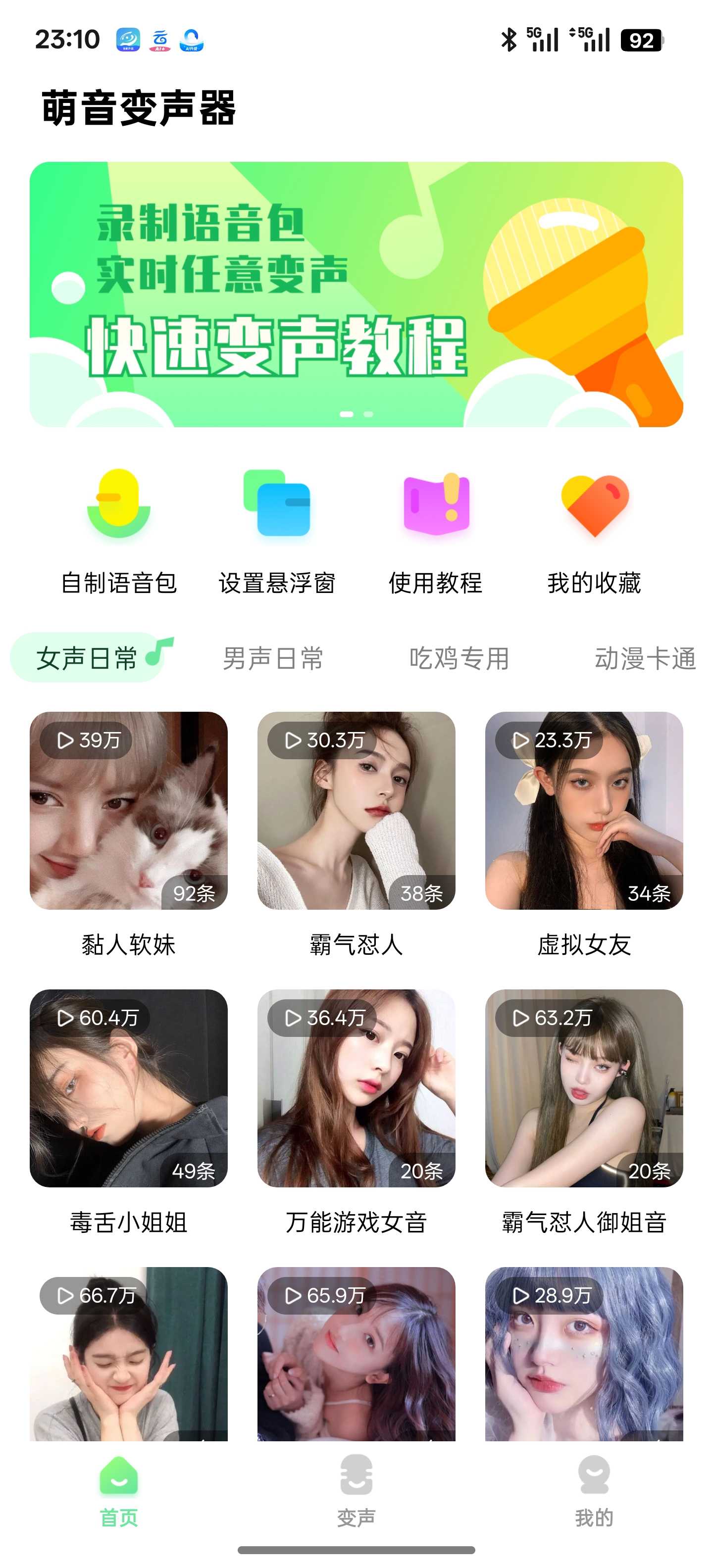Open 设置悬浮窗 shortcut

click(x=277, y=531)
